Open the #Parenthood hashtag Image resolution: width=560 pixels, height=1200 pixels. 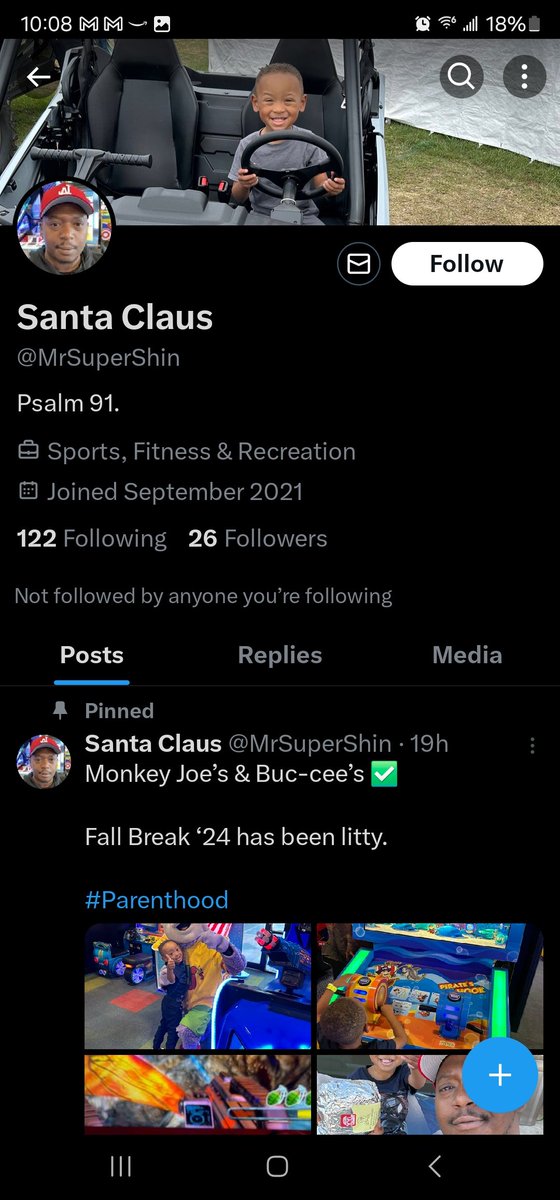tap(157, 899)
